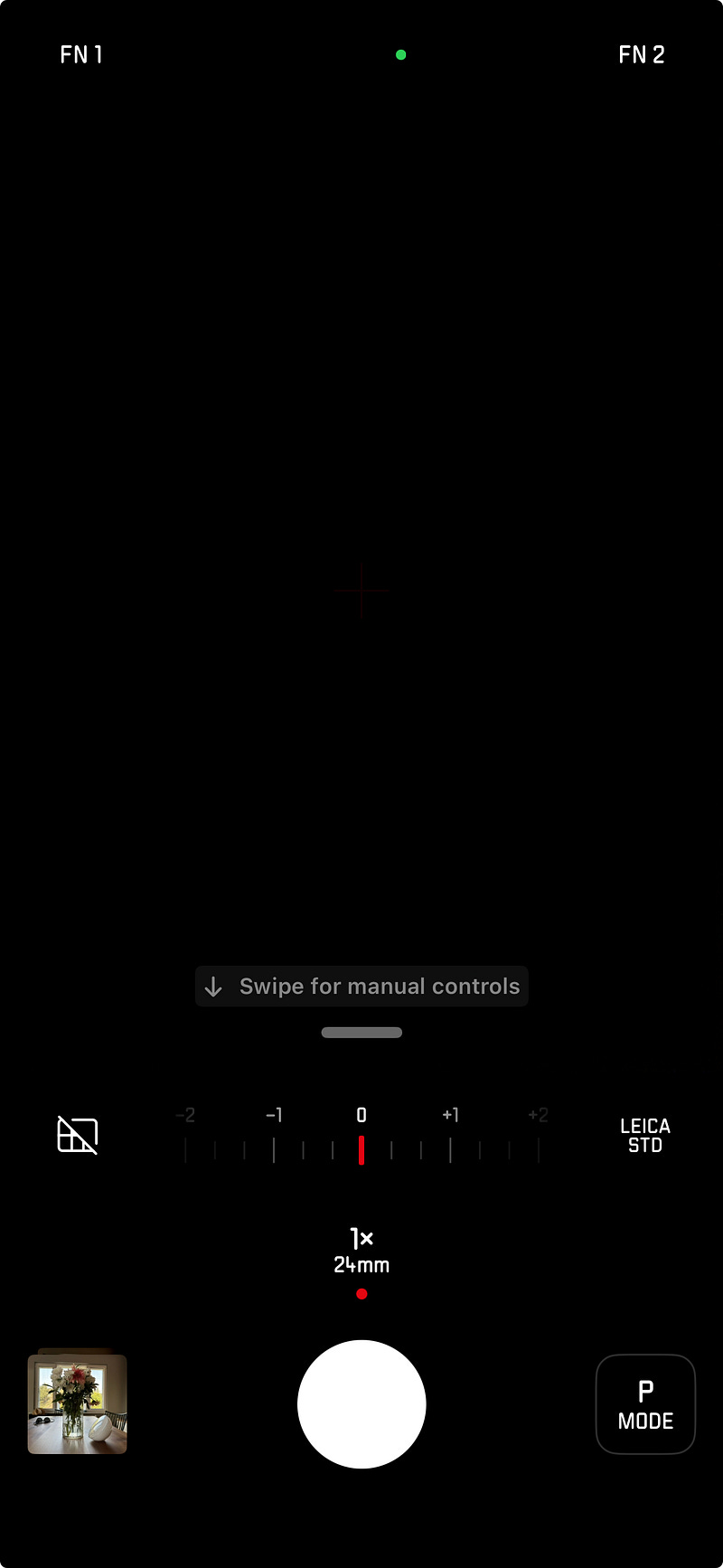Open lens selection by tapping 24mm
This screenshot has width=723, height=1568.
tap(361, 1265)
